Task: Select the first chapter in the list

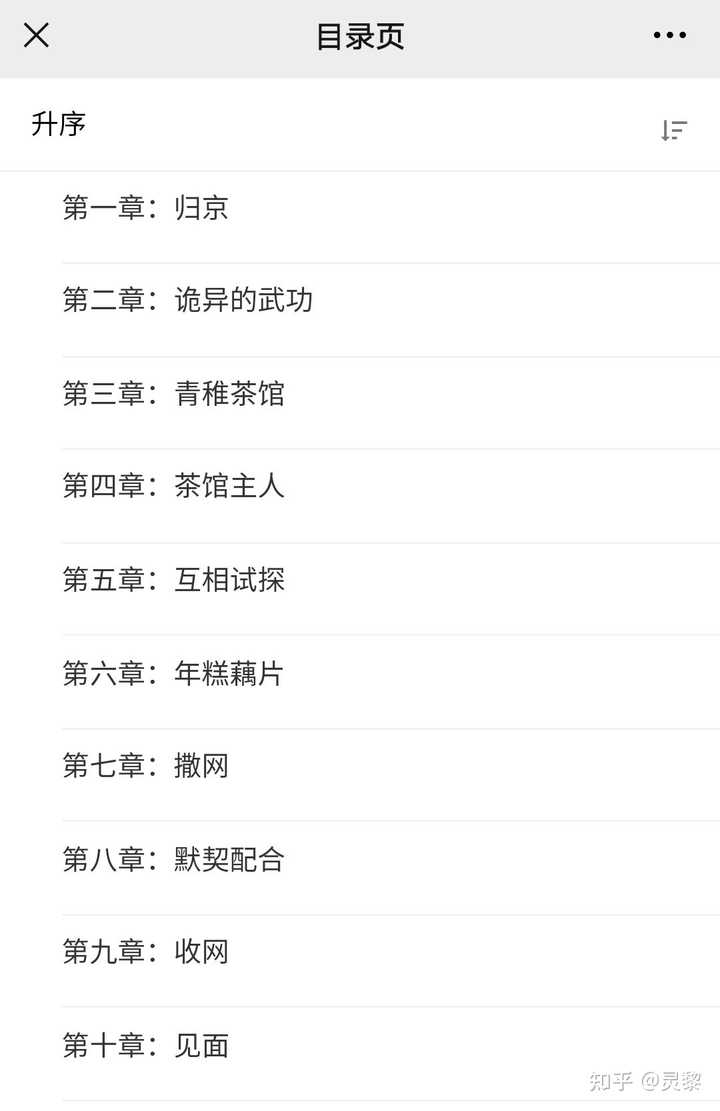Action: click(x=146, y=208)
